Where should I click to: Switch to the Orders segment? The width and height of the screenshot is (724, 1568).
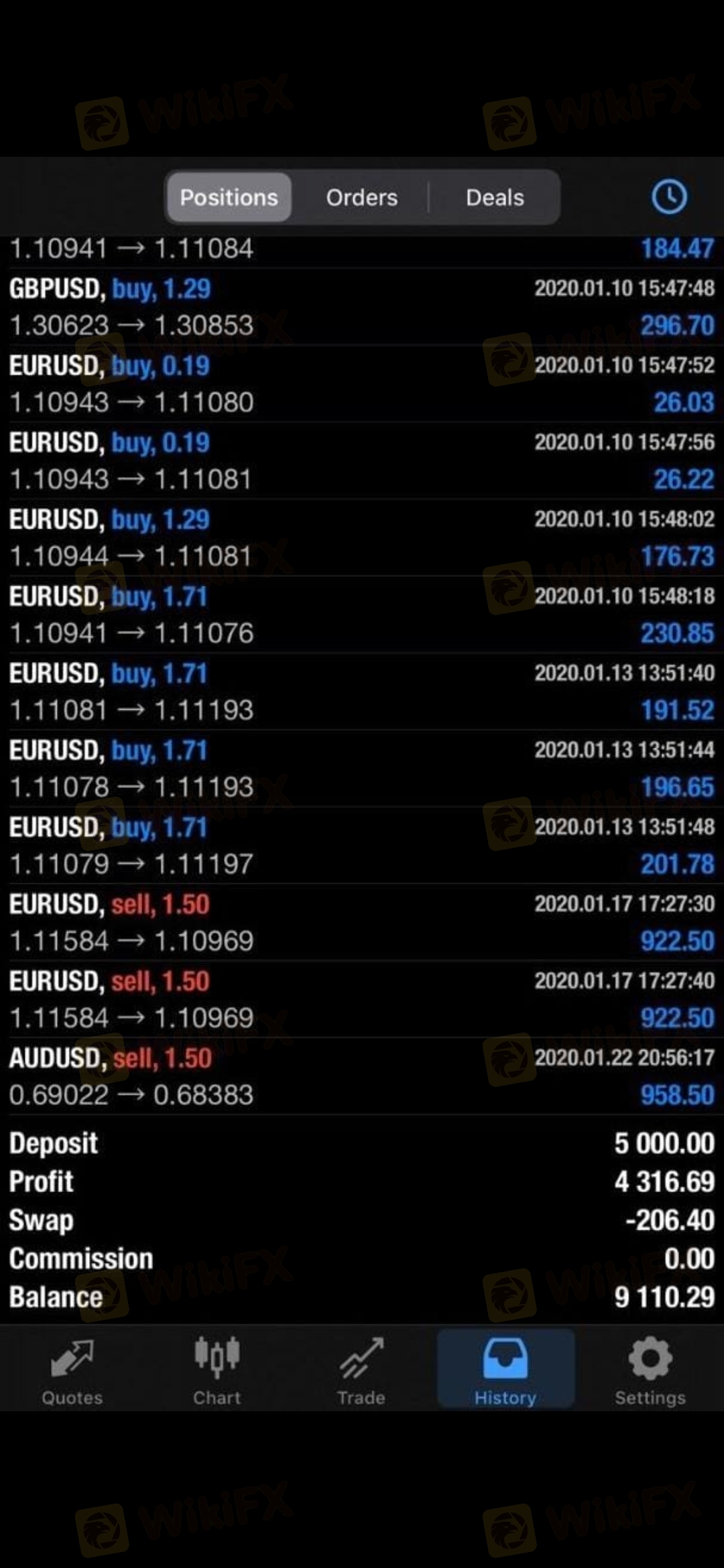point(362,197)
